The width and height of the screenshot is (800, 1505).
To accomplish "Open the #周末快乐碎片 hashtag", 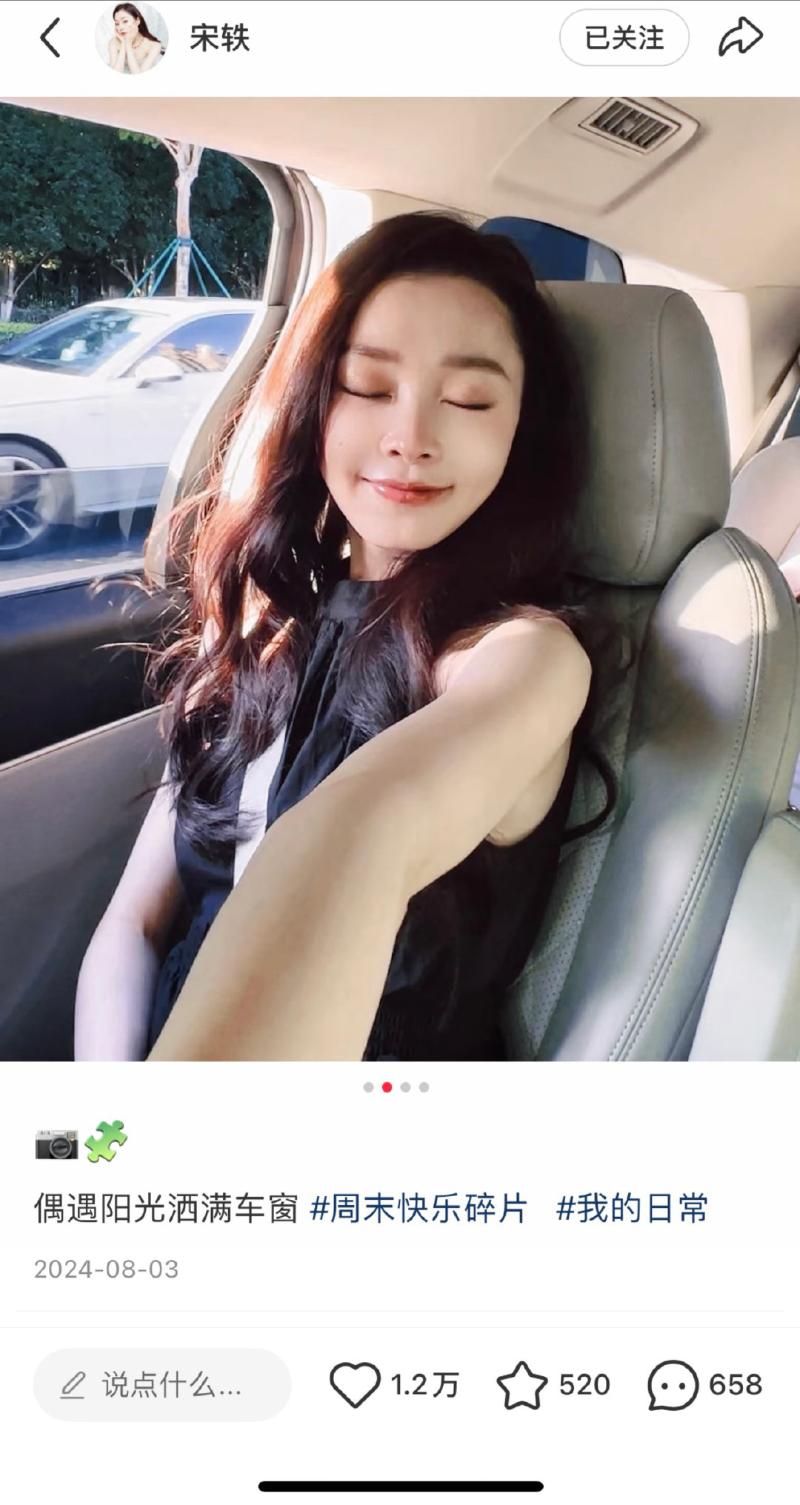I will click(419, 1209).
